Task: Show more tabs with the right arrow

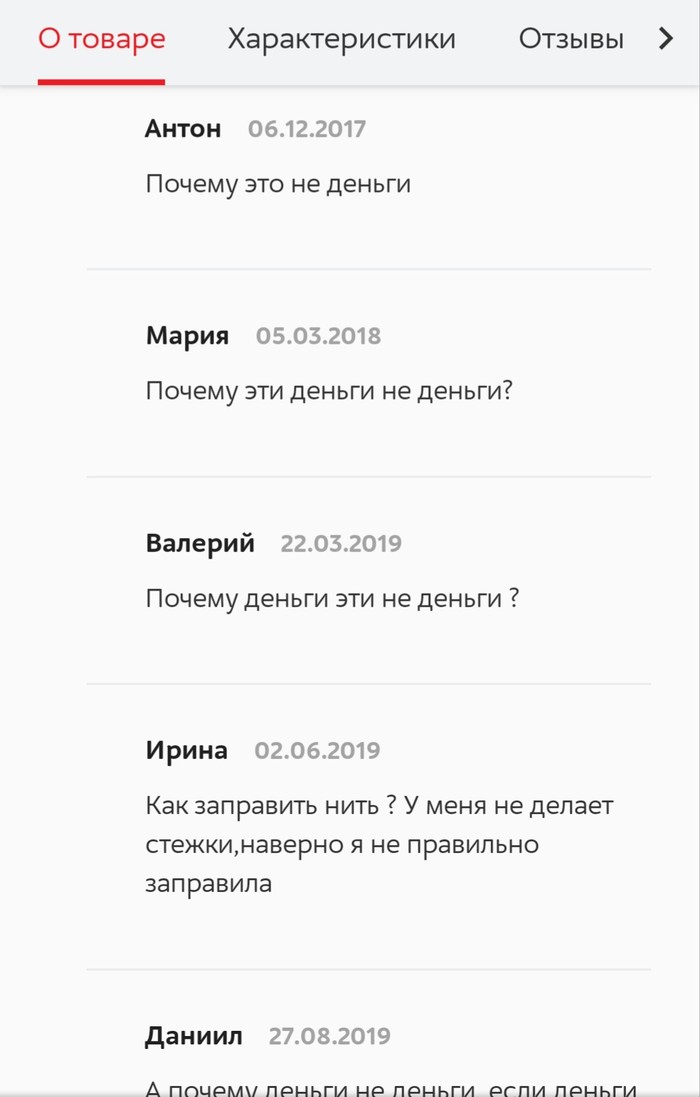Action: (666, 40)
